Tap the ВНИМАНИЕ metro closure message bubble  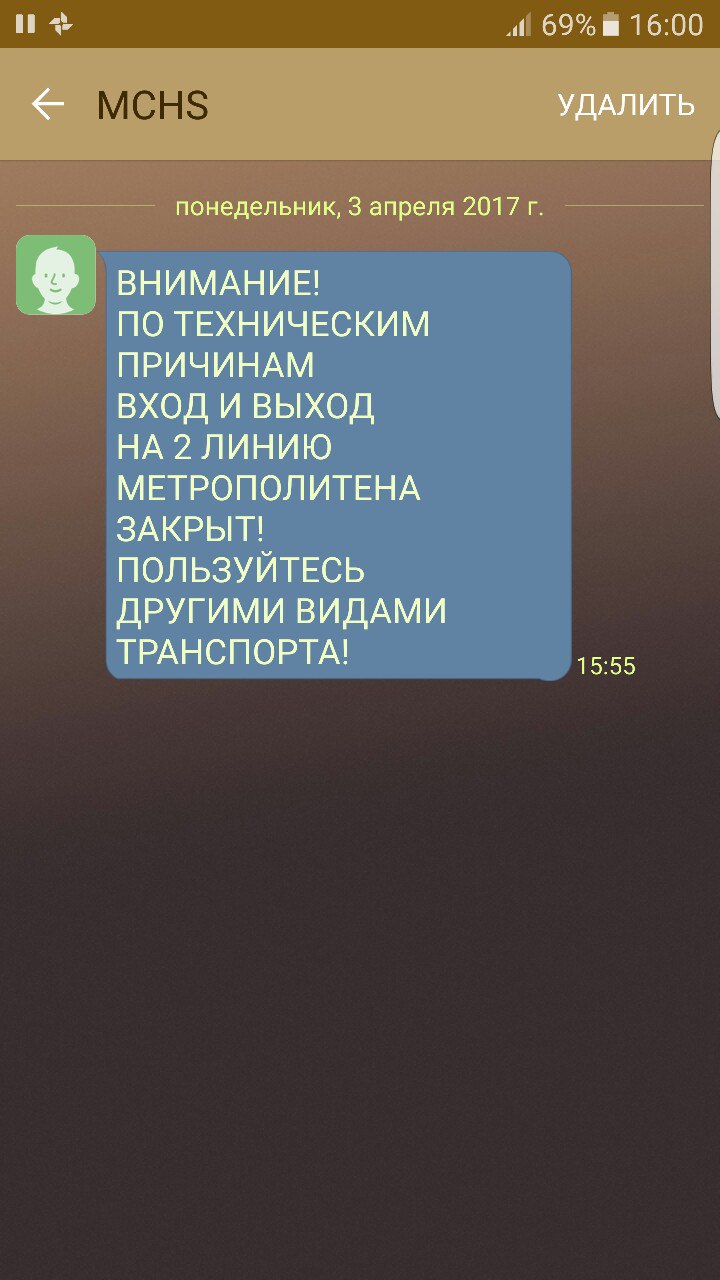coord(338,466)
